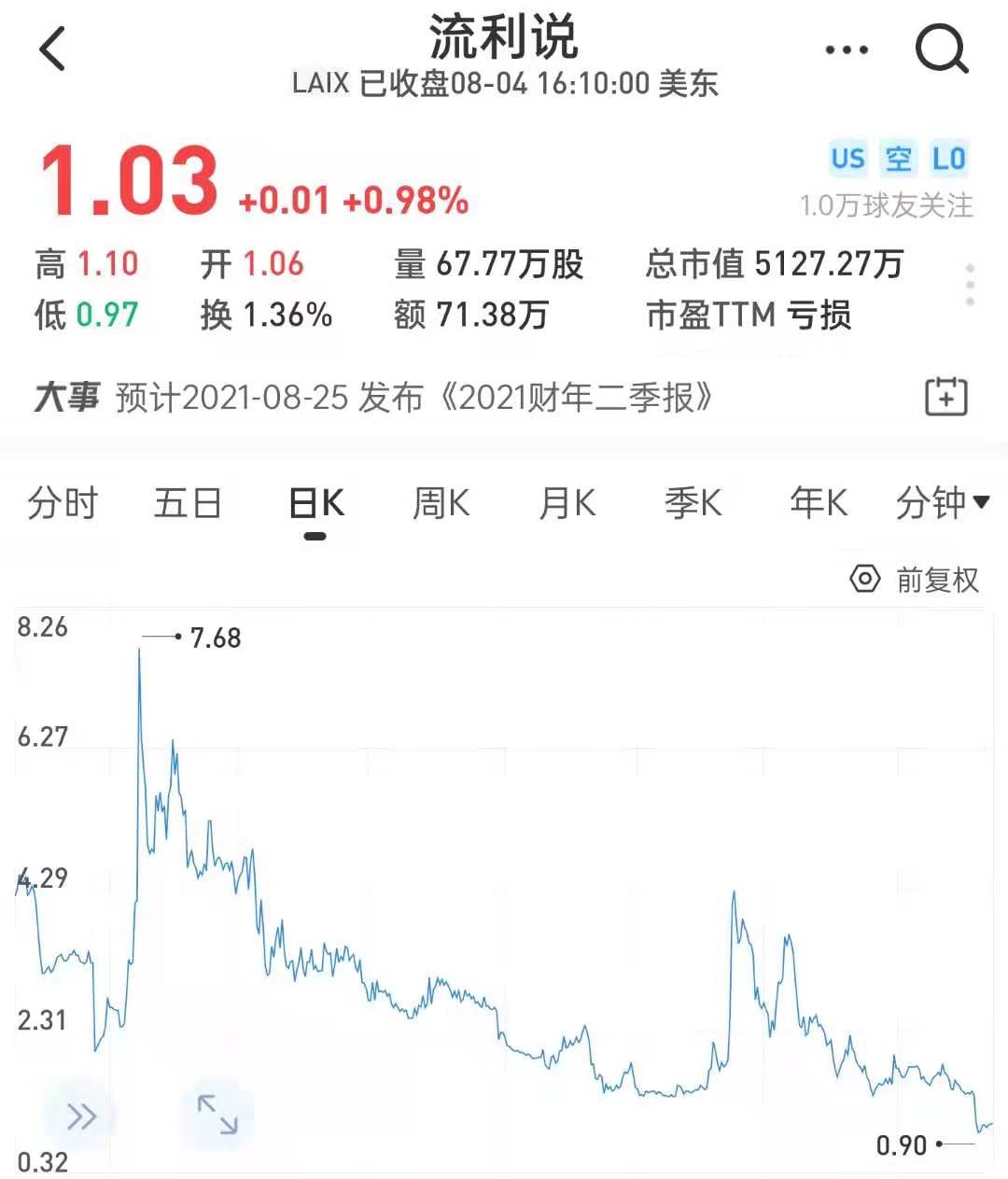Image resolution: width=1008 pixels, height=1179 pixels.
Task: Switch to the 五日 chart tab
Action: (188, 504)
